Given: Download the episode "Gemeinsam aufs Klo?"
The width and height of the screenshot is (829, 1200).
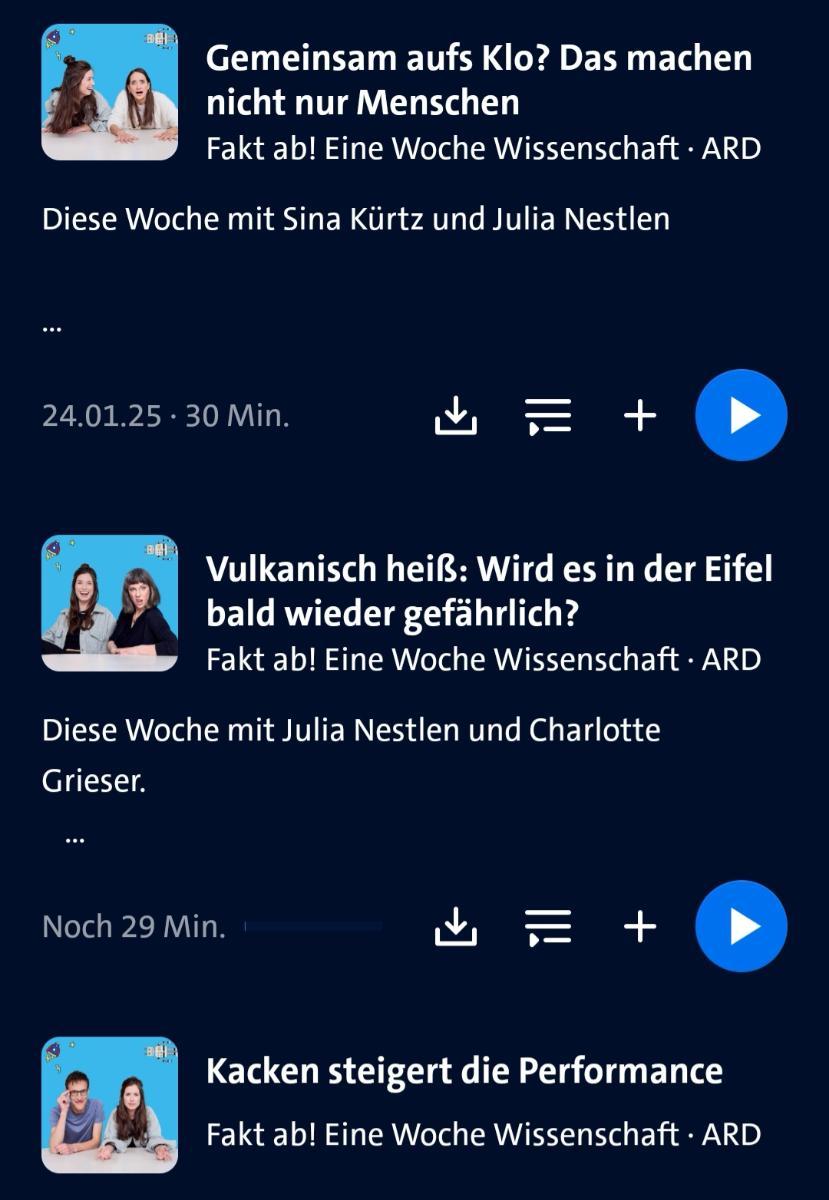Looking at the screenshot, I should (457, 415).
